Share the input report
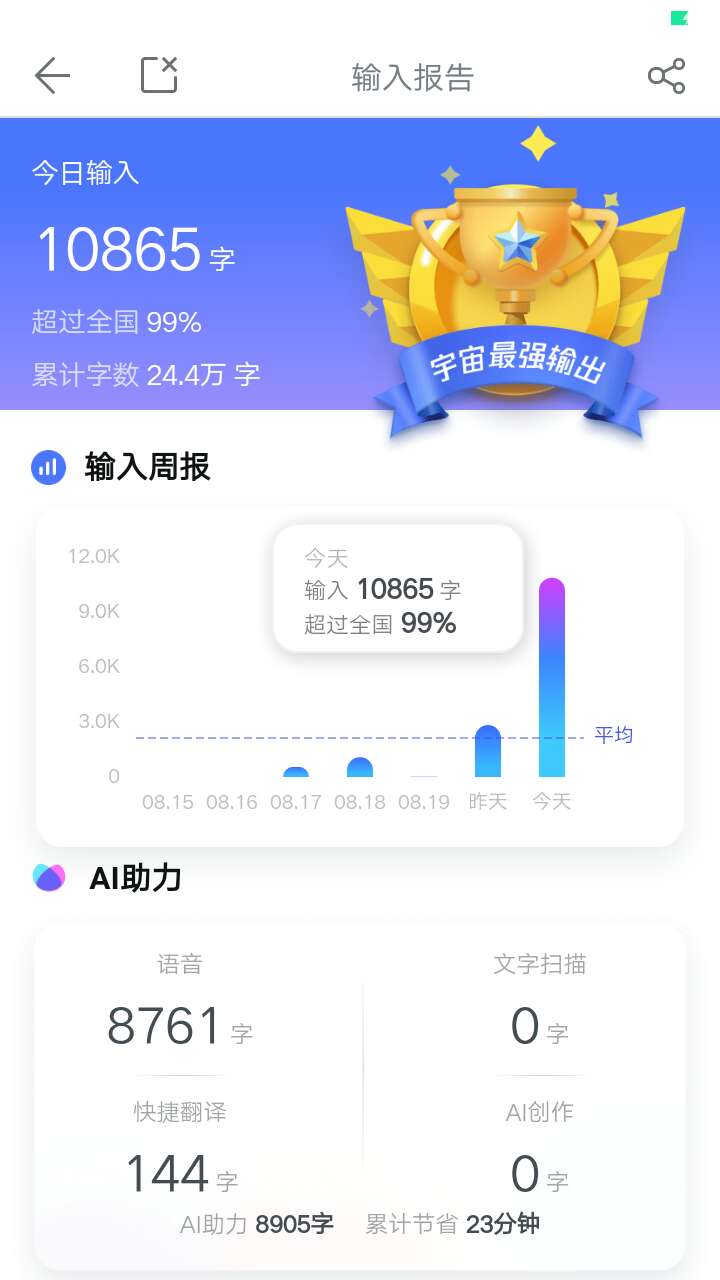720x1280 pixels. coord(666,76)
